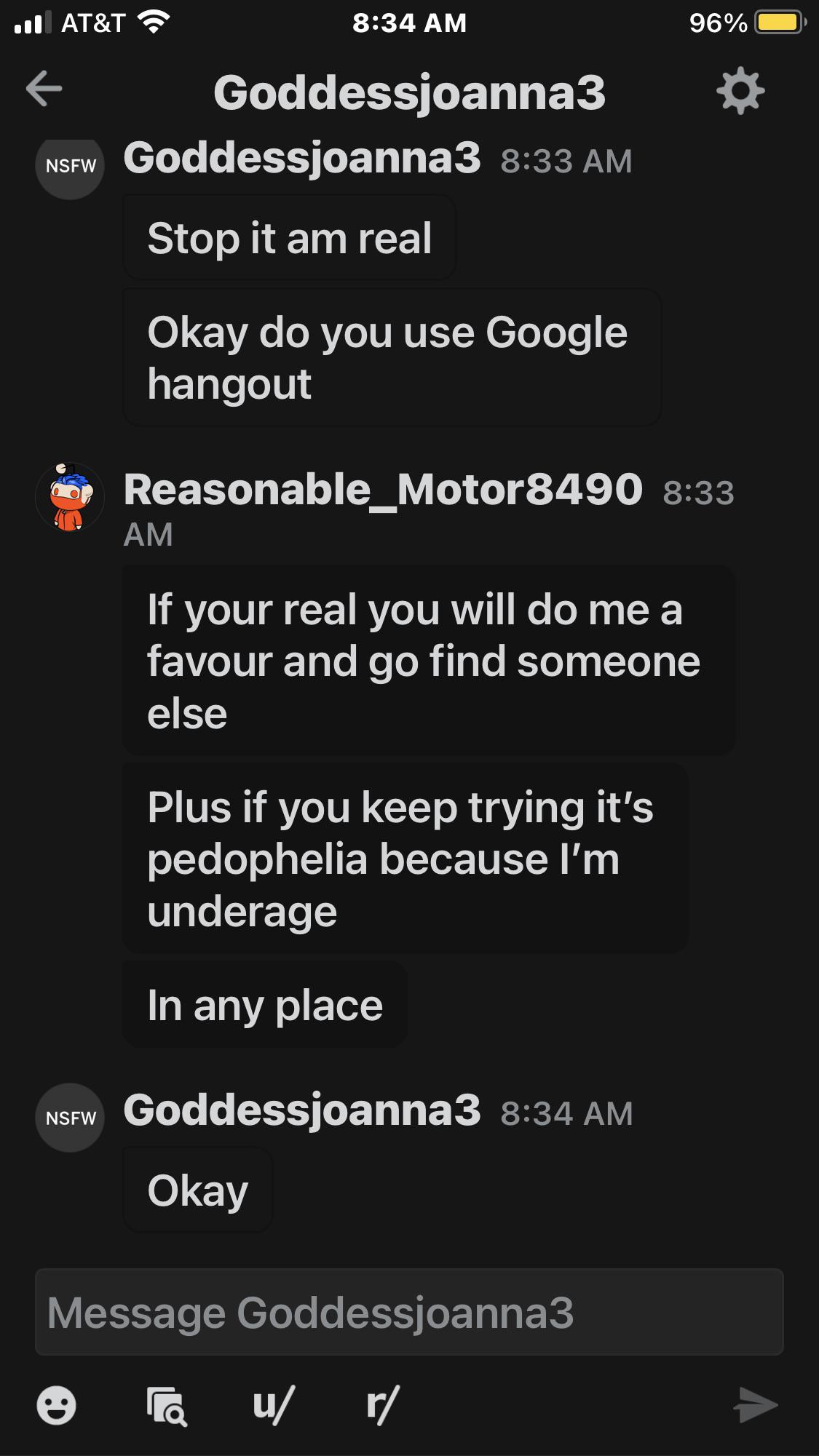This screenshot has height=1456, width=819.
Task: Open Reasonable_Motor8490's avatar profile
Action: click(x=70, y=498)
